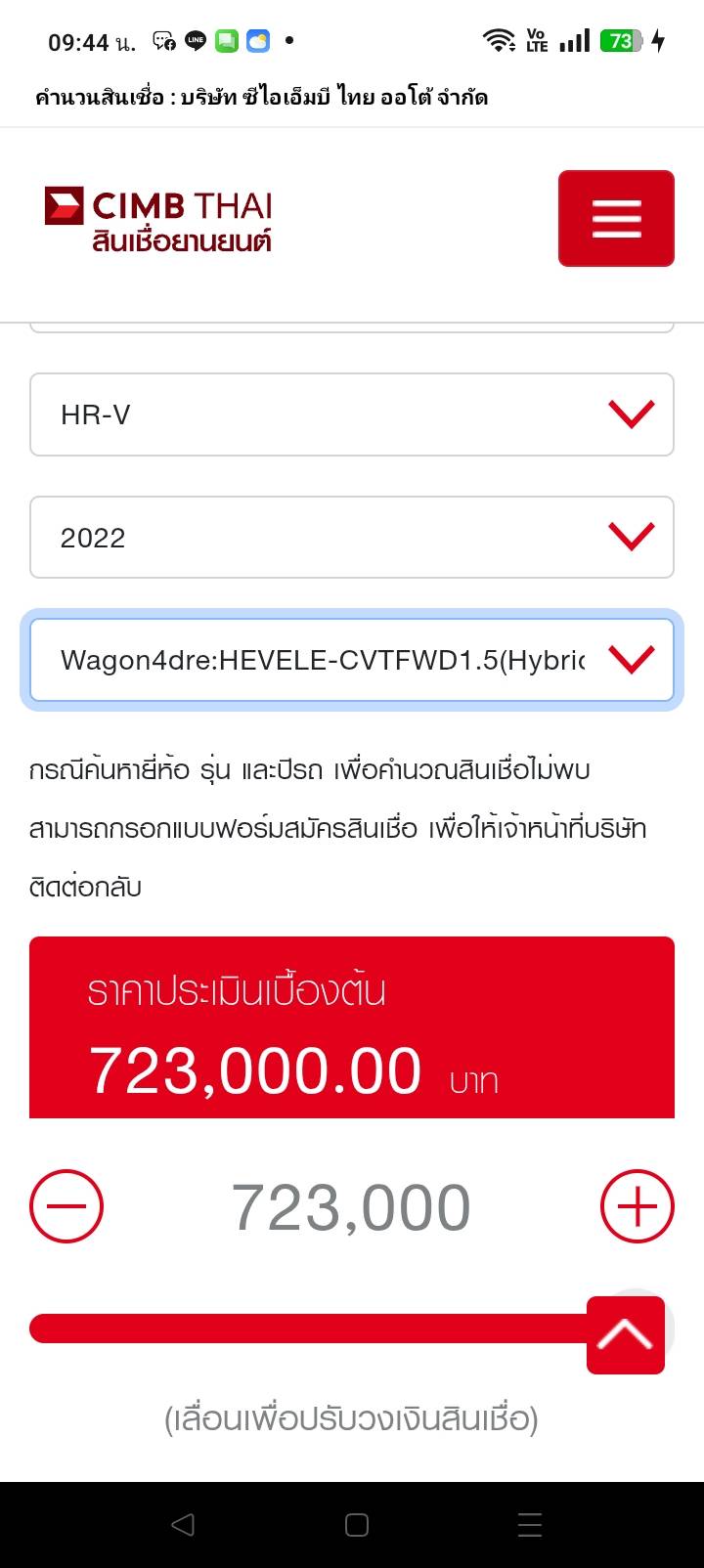Edit the 723,000 loan amount field
The height and width of the screenshot is (1568, 704).
(x=352, y=1207)
